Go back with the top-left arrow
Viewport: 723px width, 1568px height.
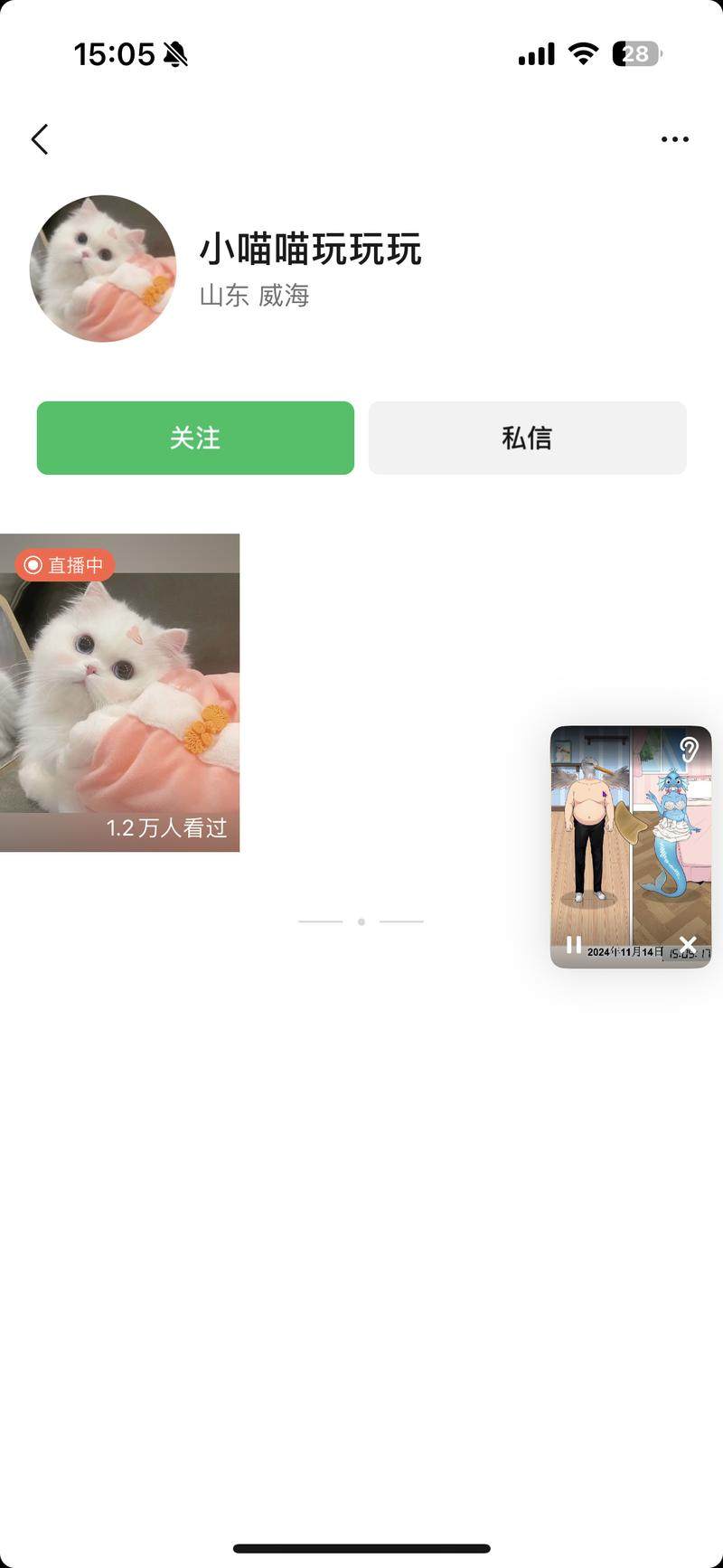click(40, 139)
